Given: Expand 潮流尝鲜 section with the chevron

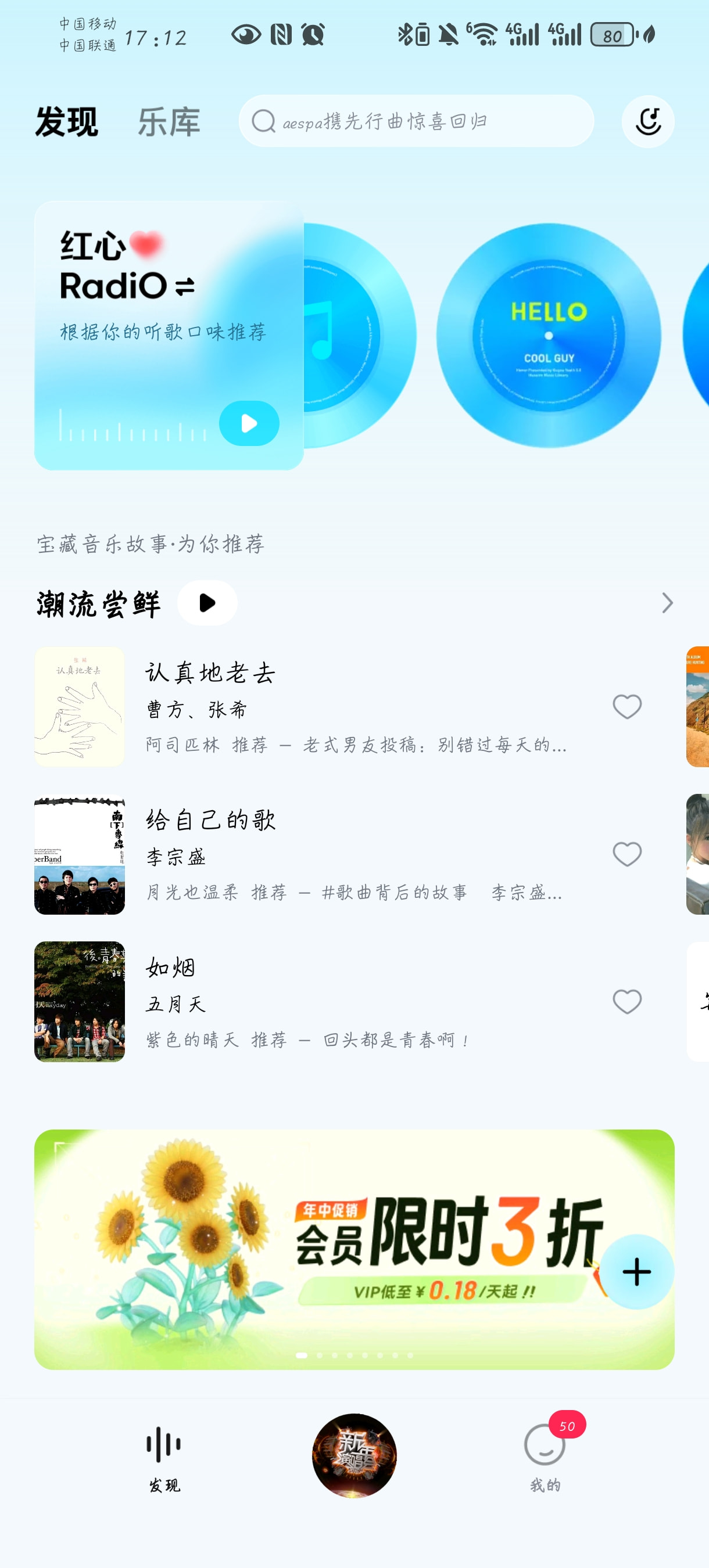Looking at the screenshot, I should [667, 603].
